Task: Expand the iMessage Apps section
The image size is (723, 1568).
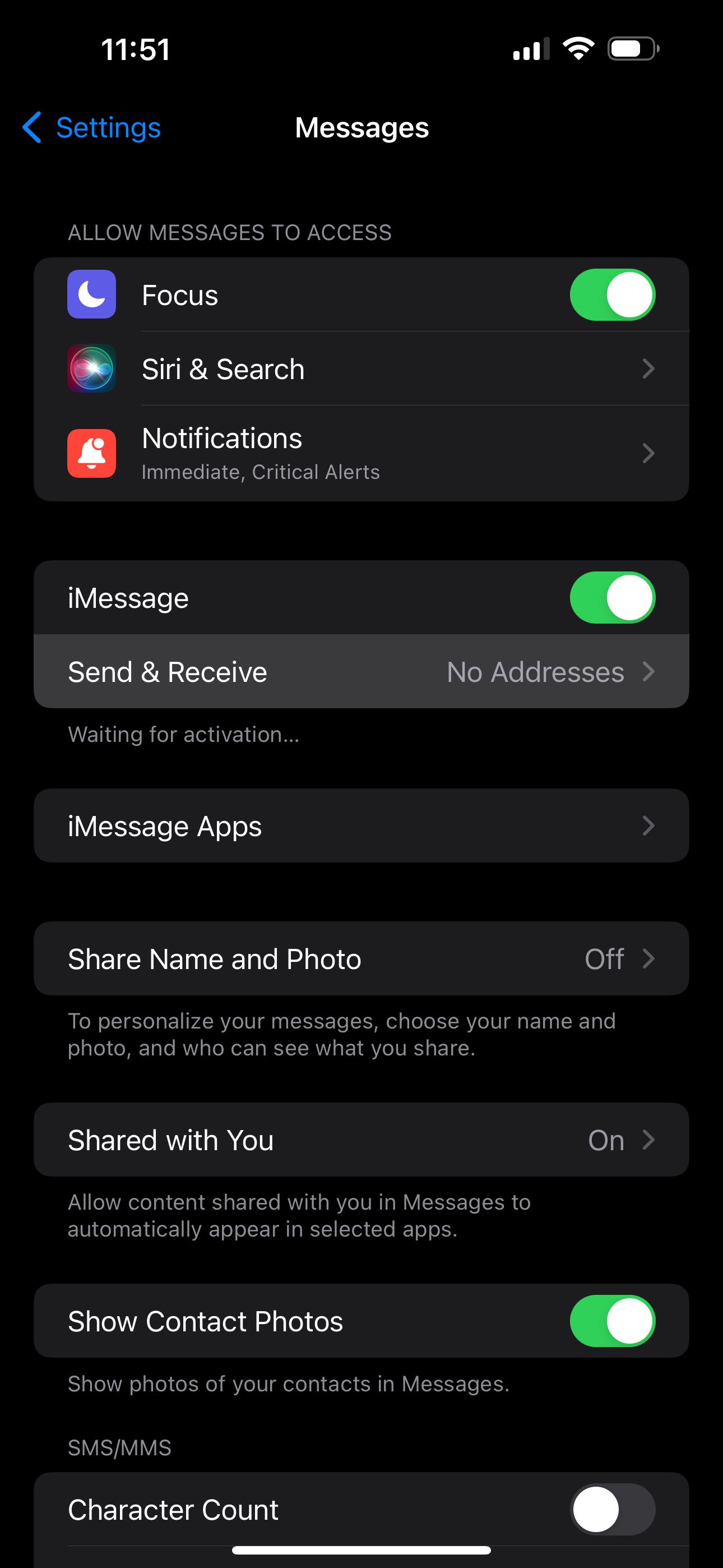Action: (x=361, y=825)
